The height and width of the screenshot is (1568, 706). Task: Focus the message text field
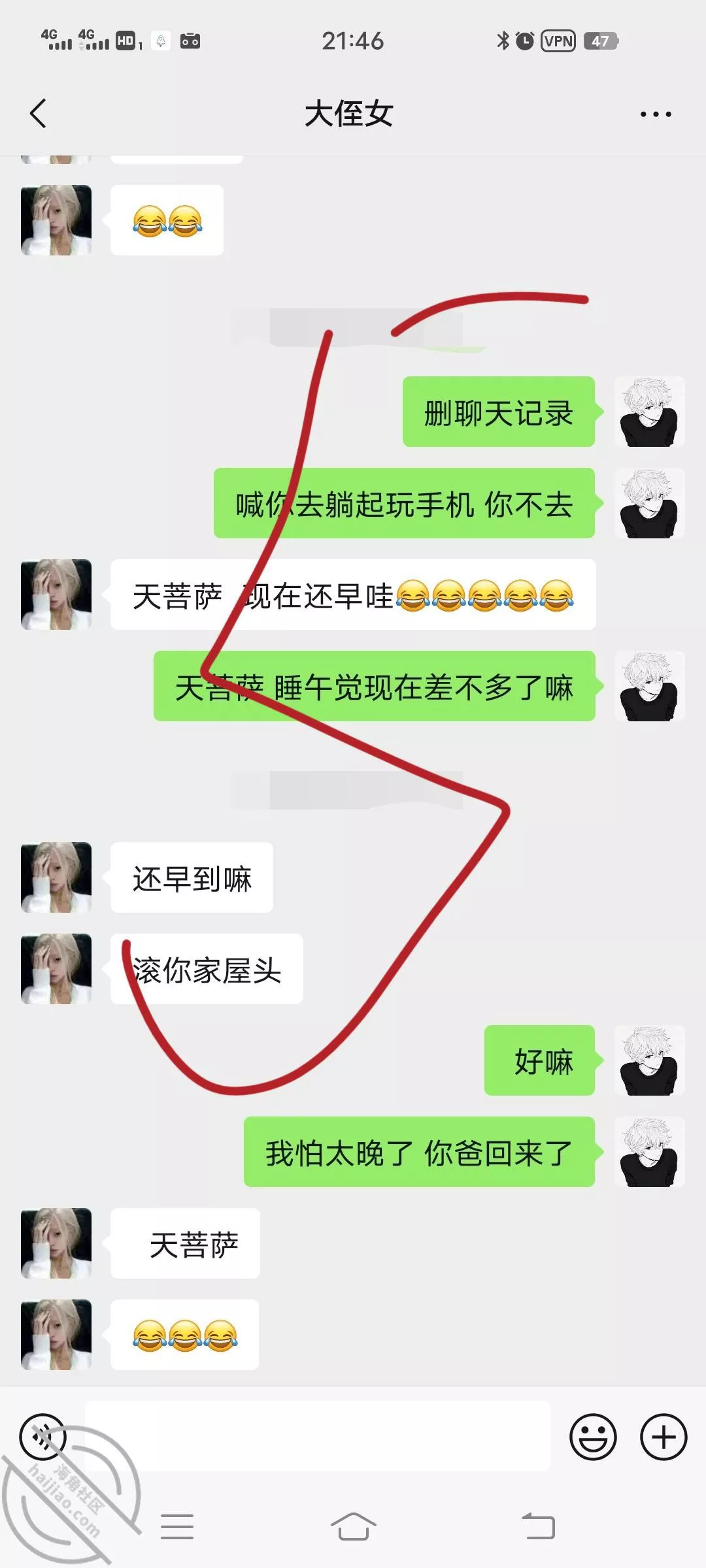(x=318, y=1437)
